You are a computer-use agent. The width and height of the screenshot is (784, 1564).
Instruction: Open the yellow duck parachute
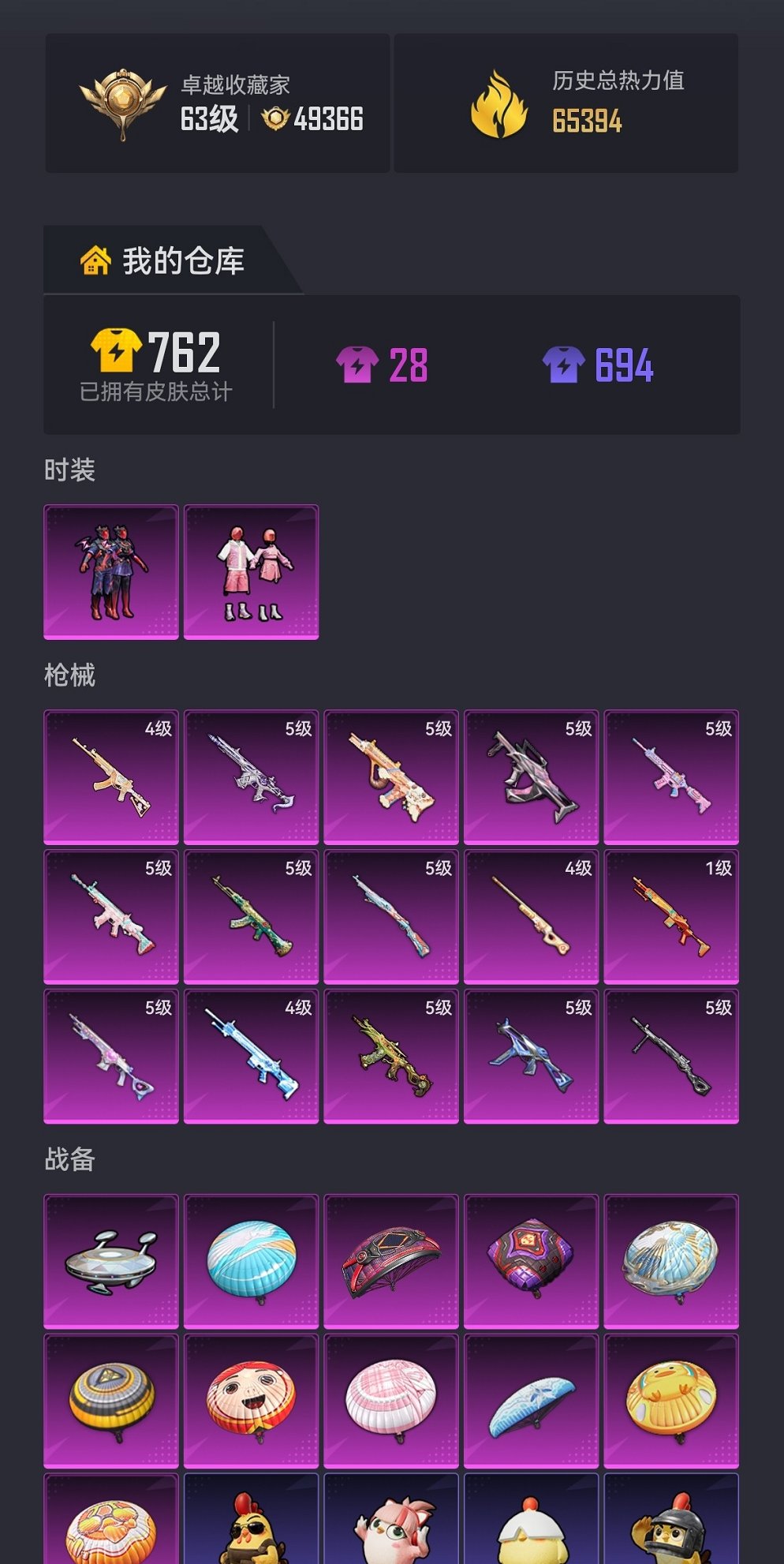coord(671,1401)
